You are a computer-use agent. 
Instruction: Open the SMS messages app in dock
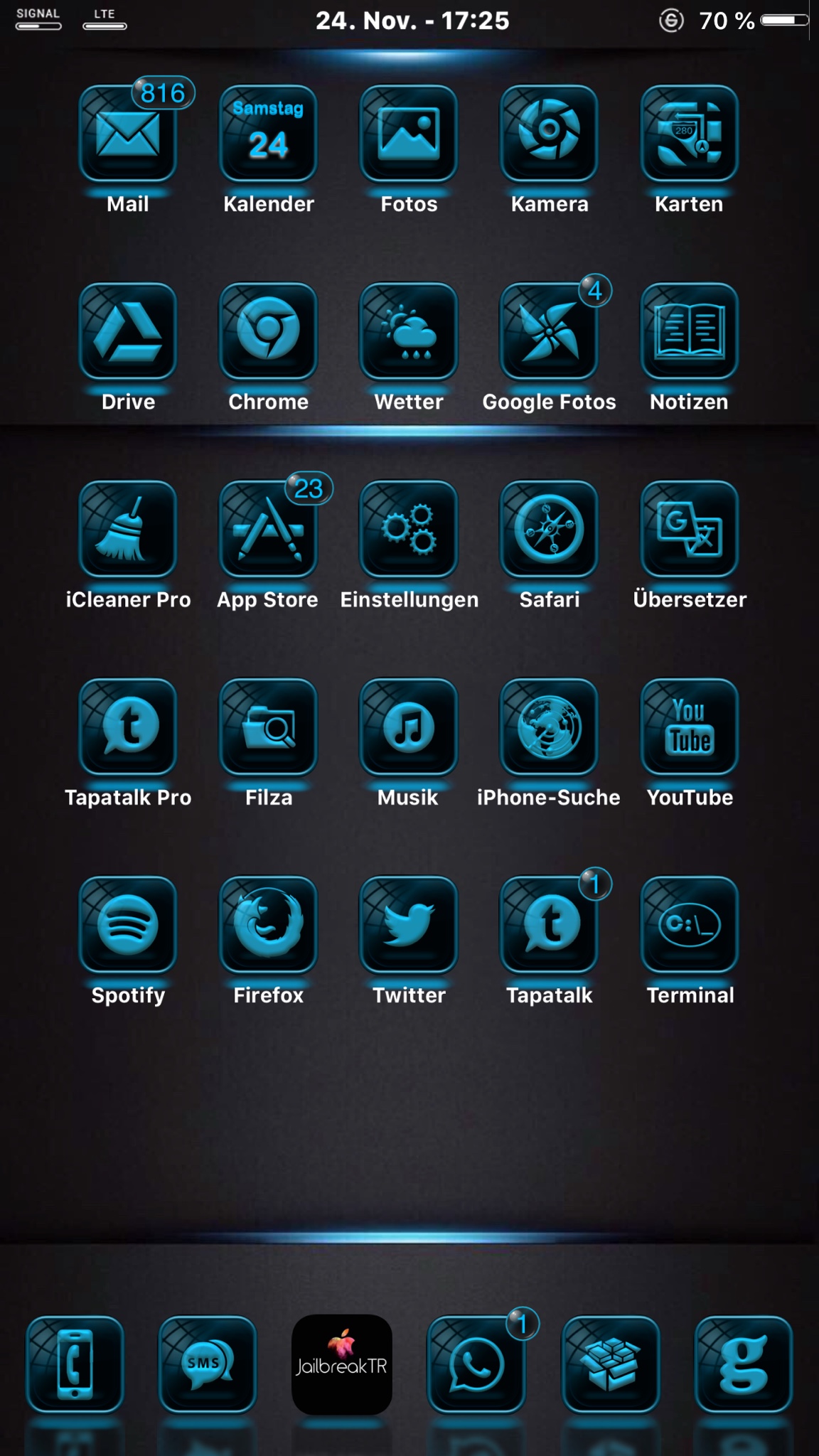[208, 1364]
